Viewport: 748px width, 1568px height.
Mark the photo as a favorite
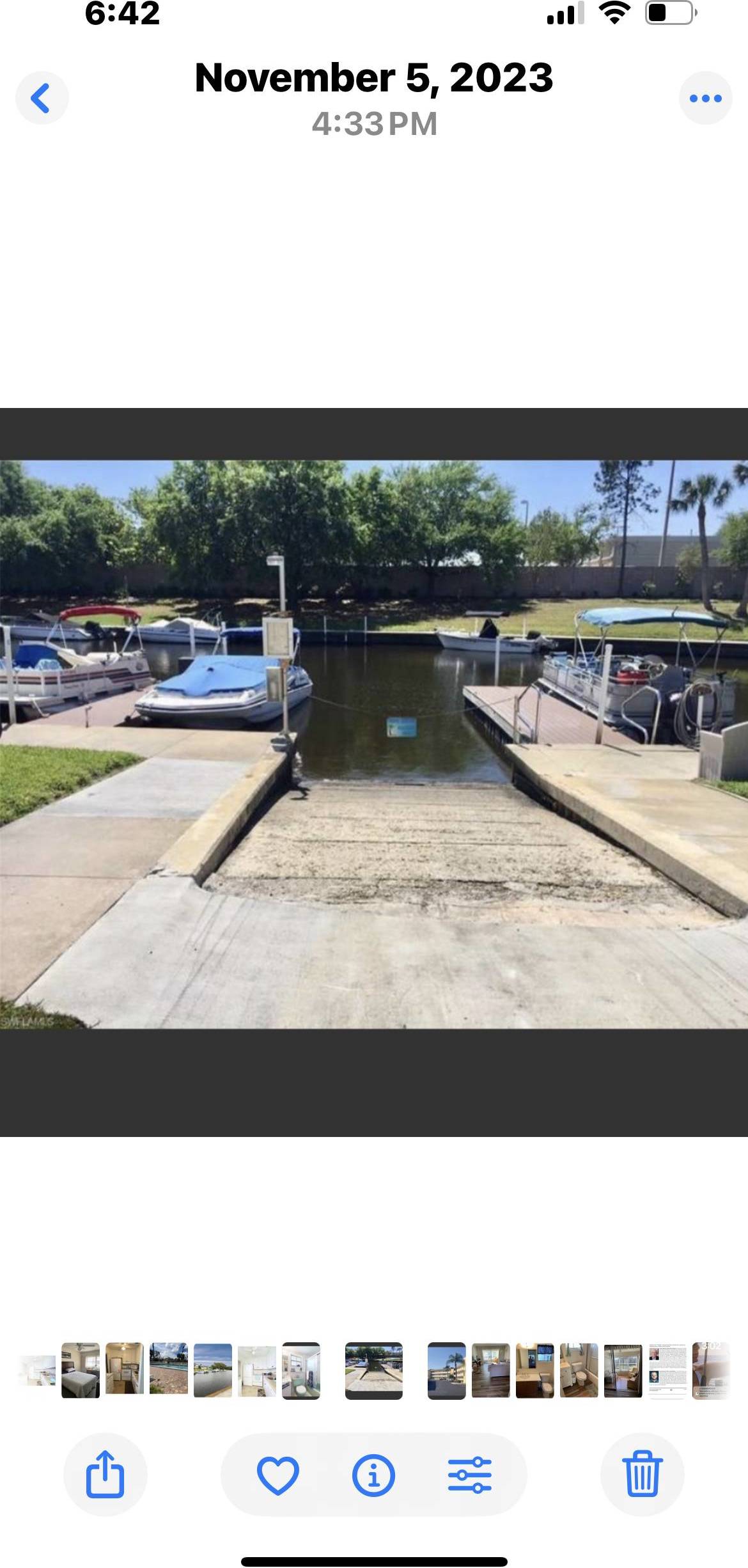point(277,1475)
